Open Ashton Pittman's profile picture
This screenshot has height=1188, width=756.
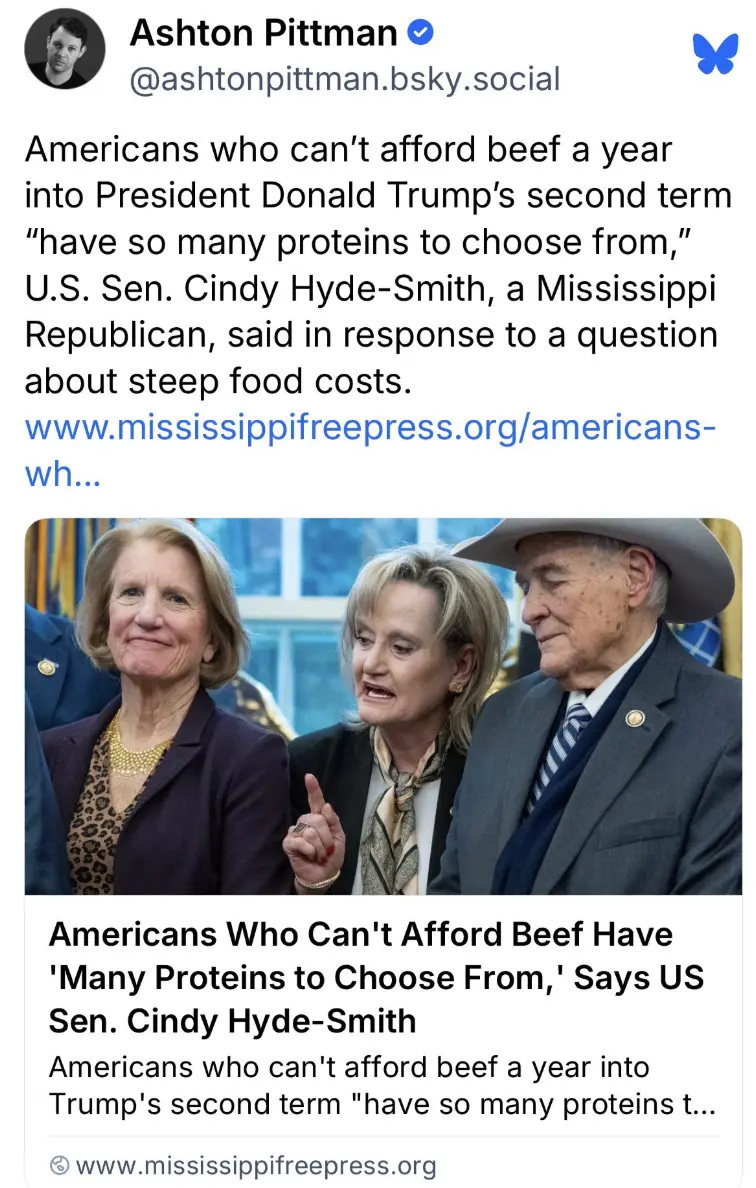tap(65, 50)
